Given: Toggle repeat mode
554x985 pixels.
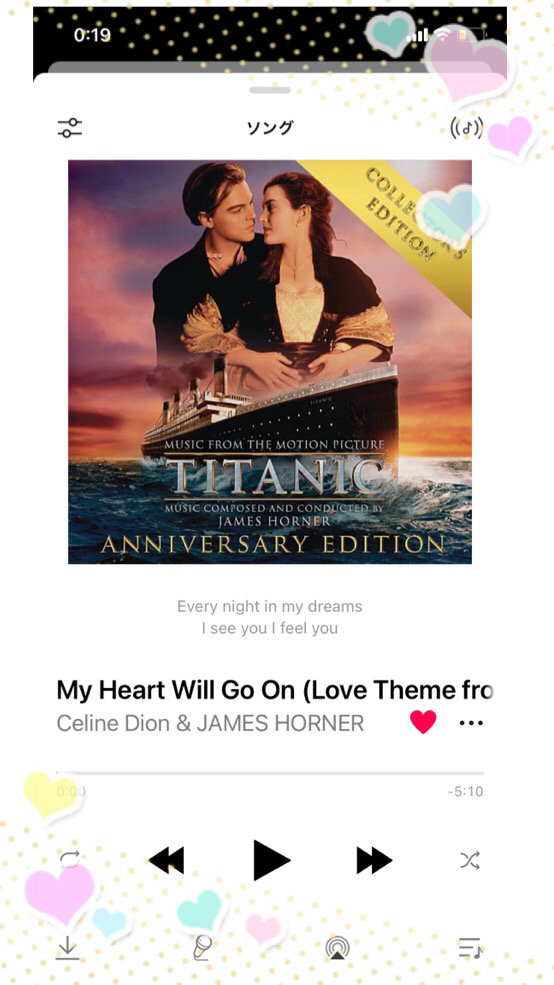Looking at the screenshot, I should pyautogui.click(x=70, y=859).
